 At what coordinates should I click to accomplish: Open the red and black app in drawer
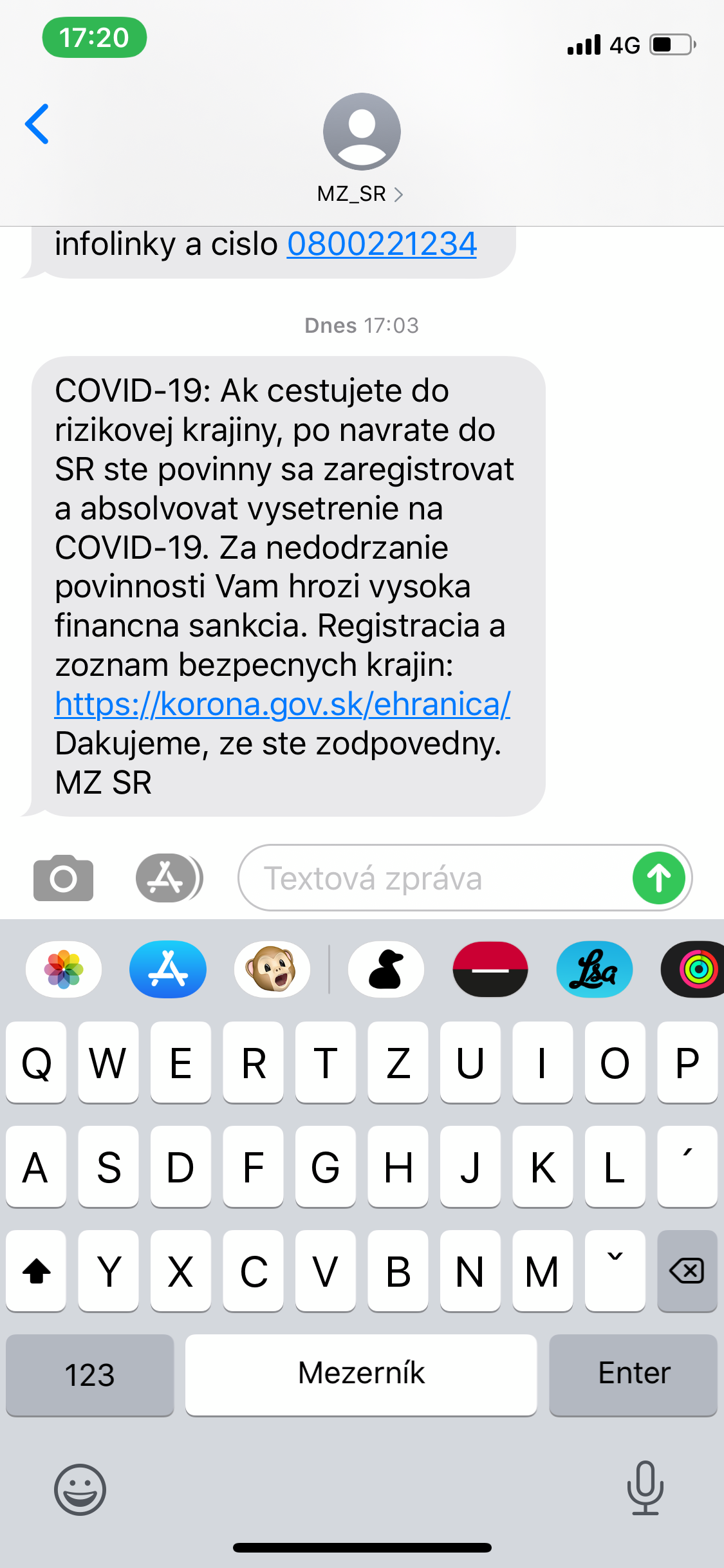coord(490,969)
